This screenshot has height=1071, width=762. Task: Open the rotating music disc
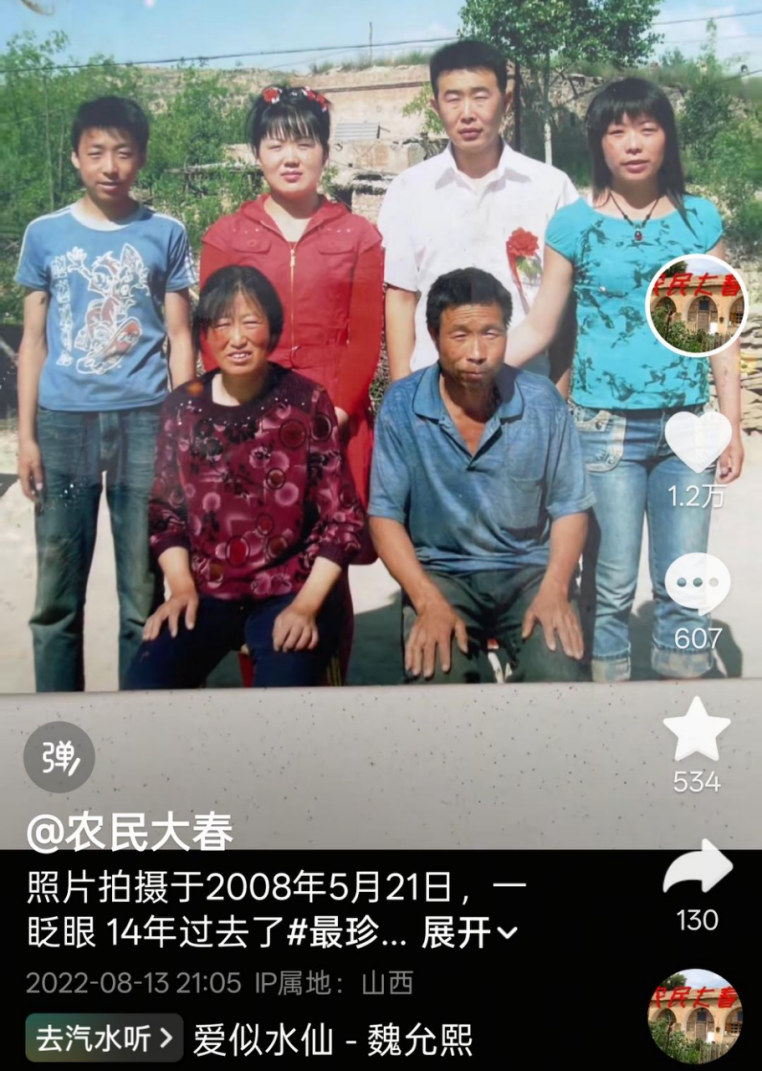point(696,1014)
